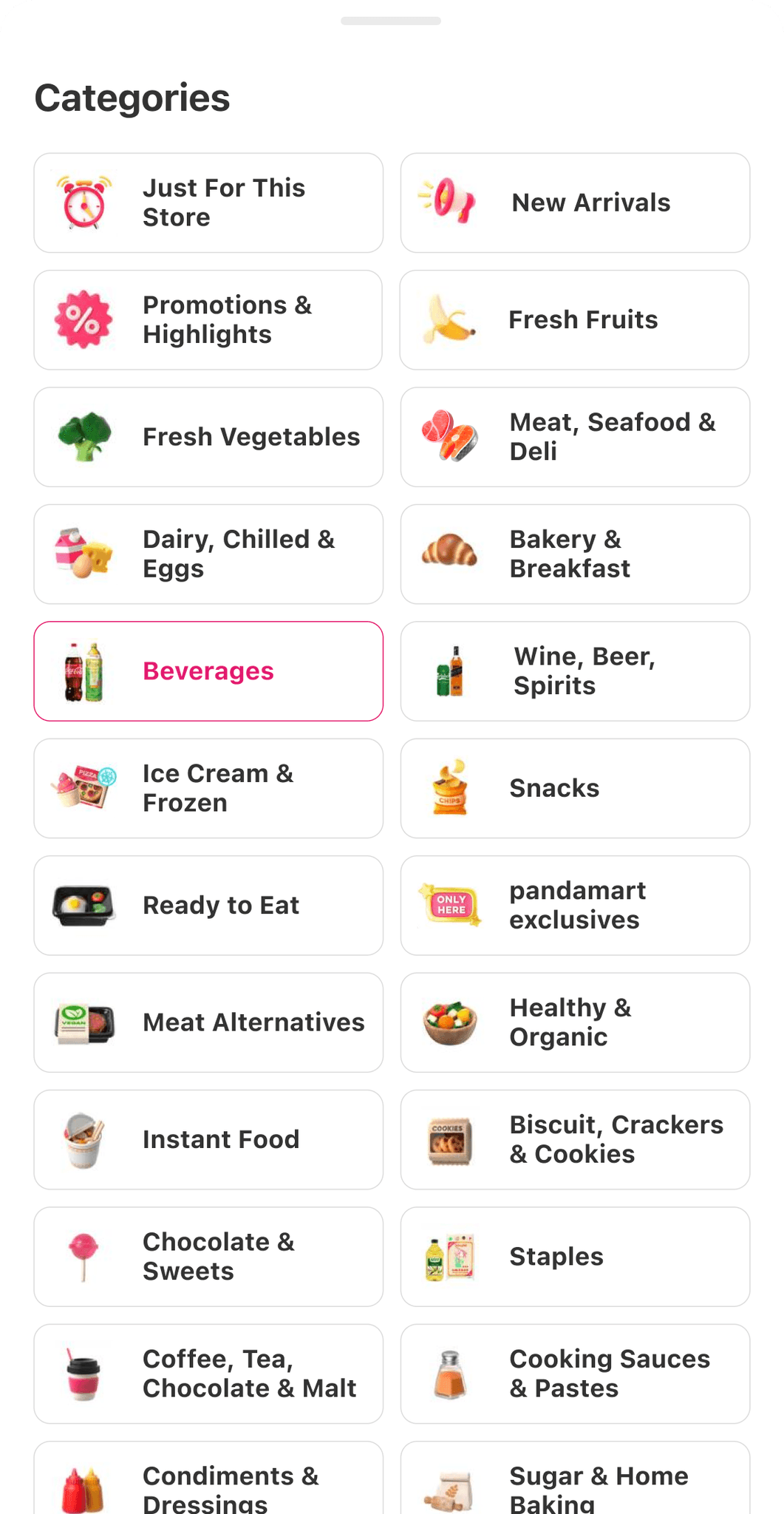Open Promotions & Highlights
Viewport: 784px width, 1514px height.
click(208, 320)
